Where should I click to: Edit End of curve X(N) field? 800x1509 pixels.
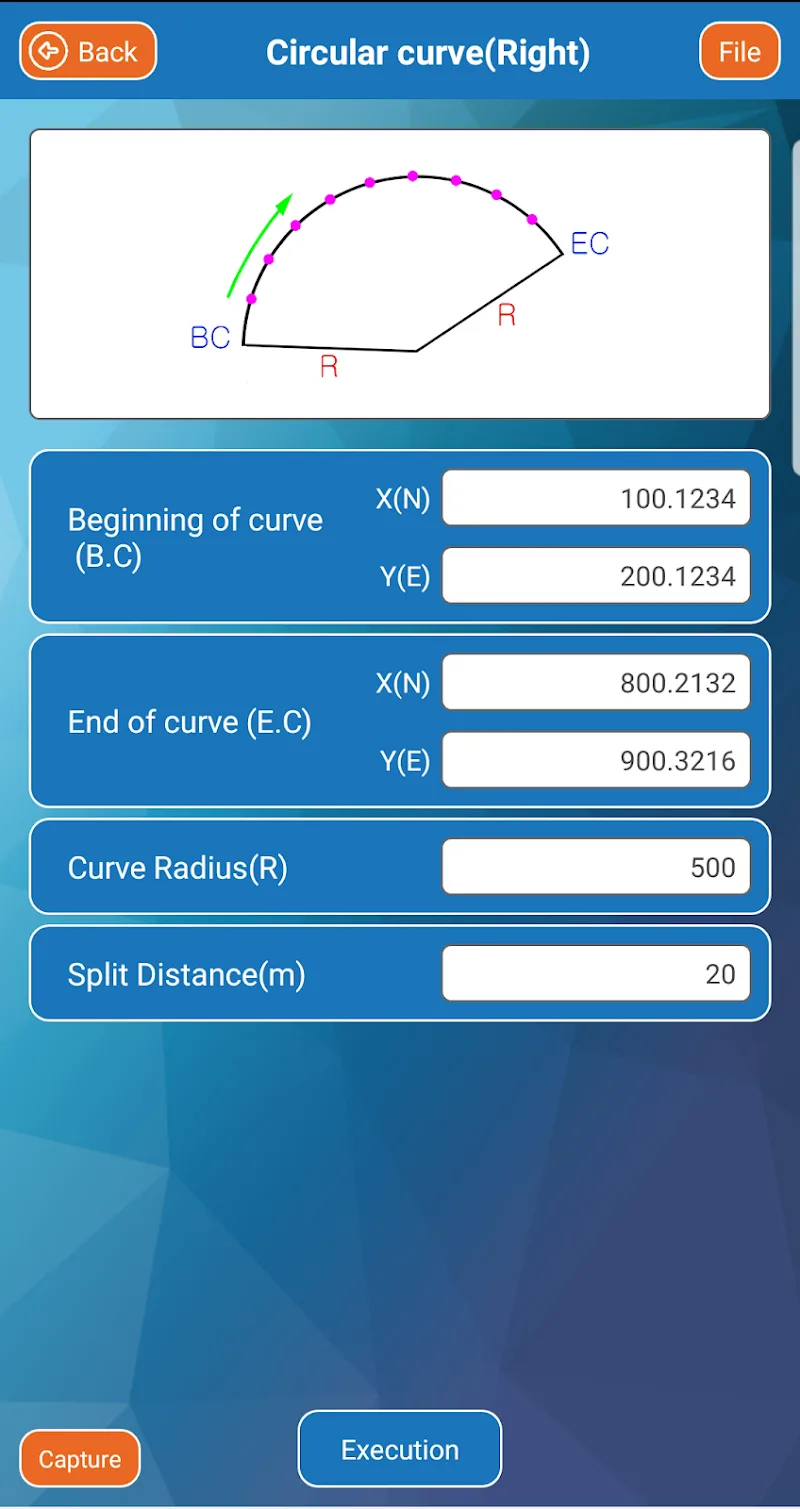[596, 683]
